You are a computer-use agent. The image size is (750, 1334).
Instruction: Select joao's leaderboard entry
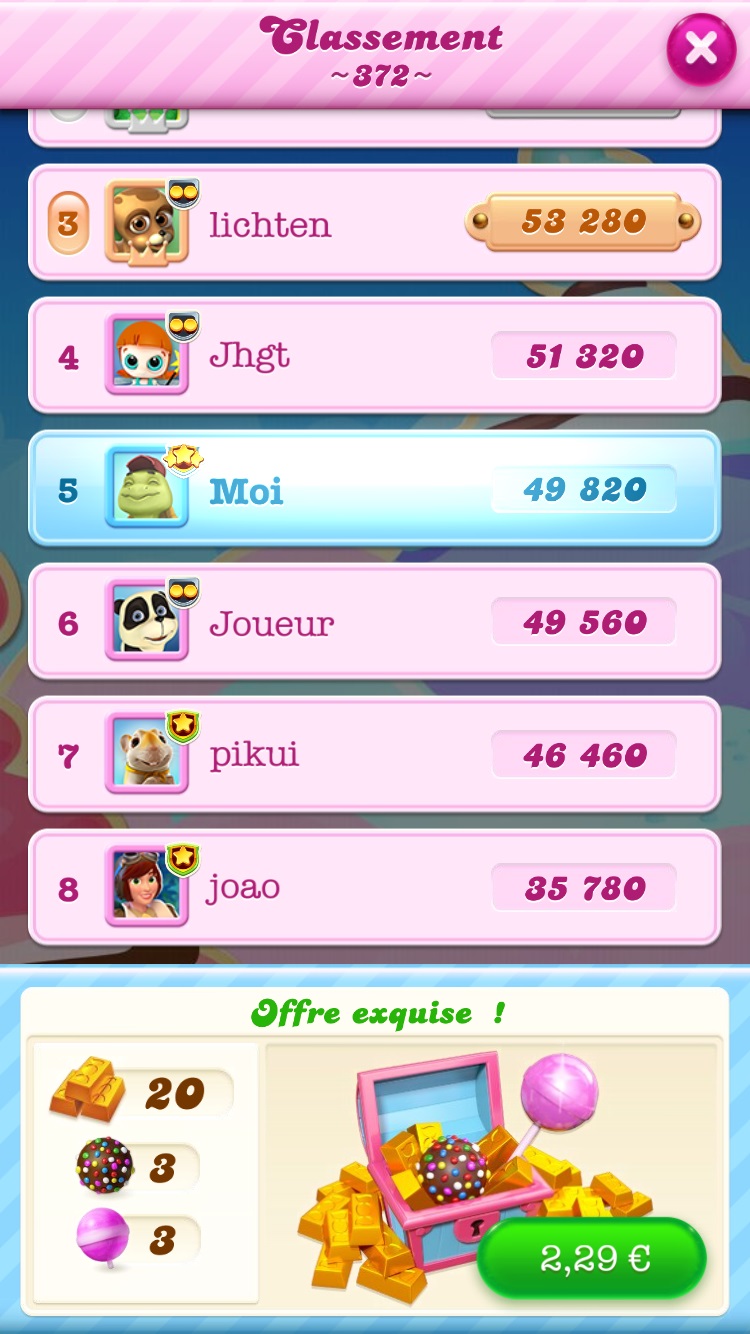click(374, 888)
